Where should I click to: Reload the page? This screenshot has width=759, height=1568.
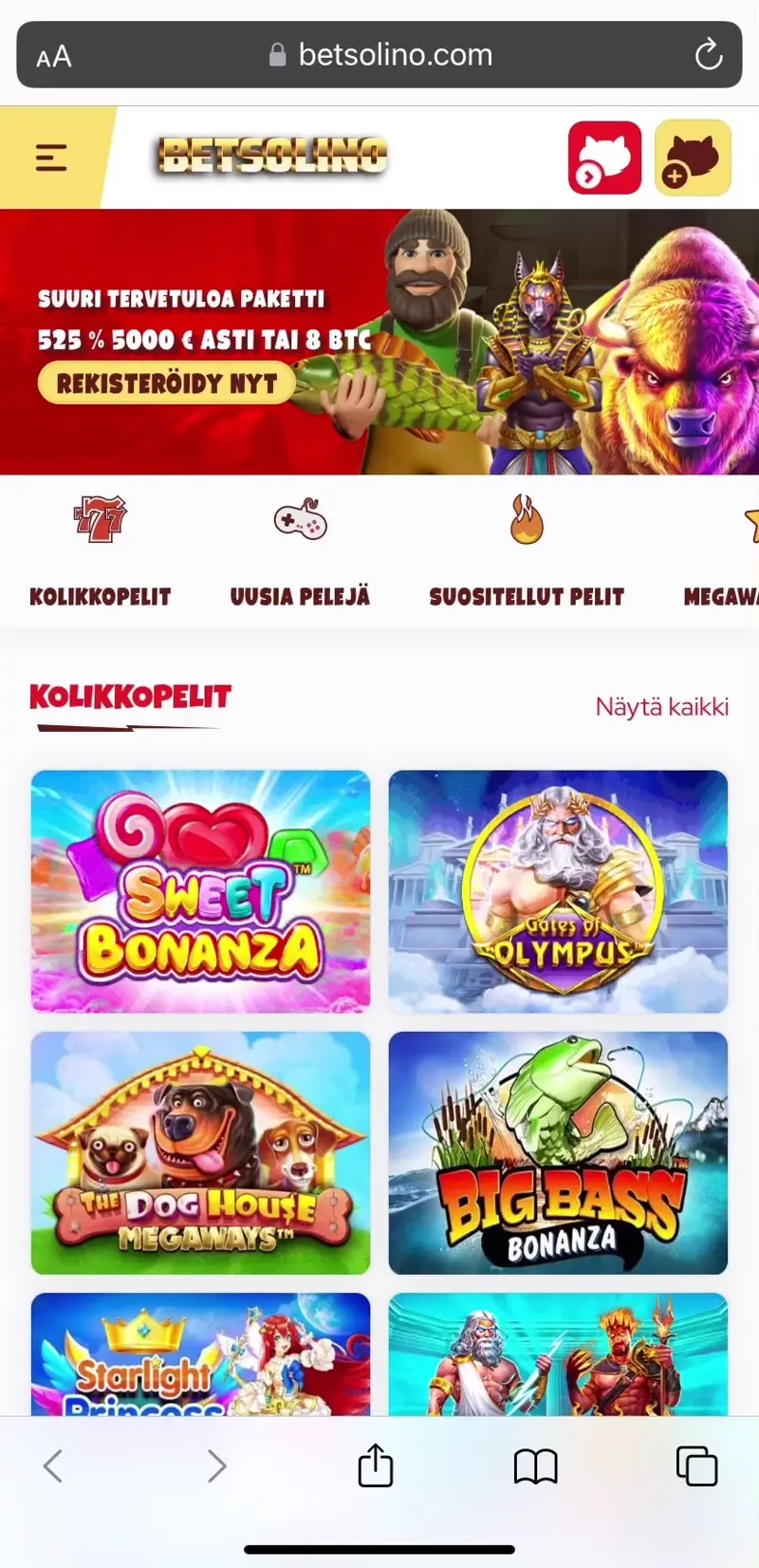click(708, 55)
